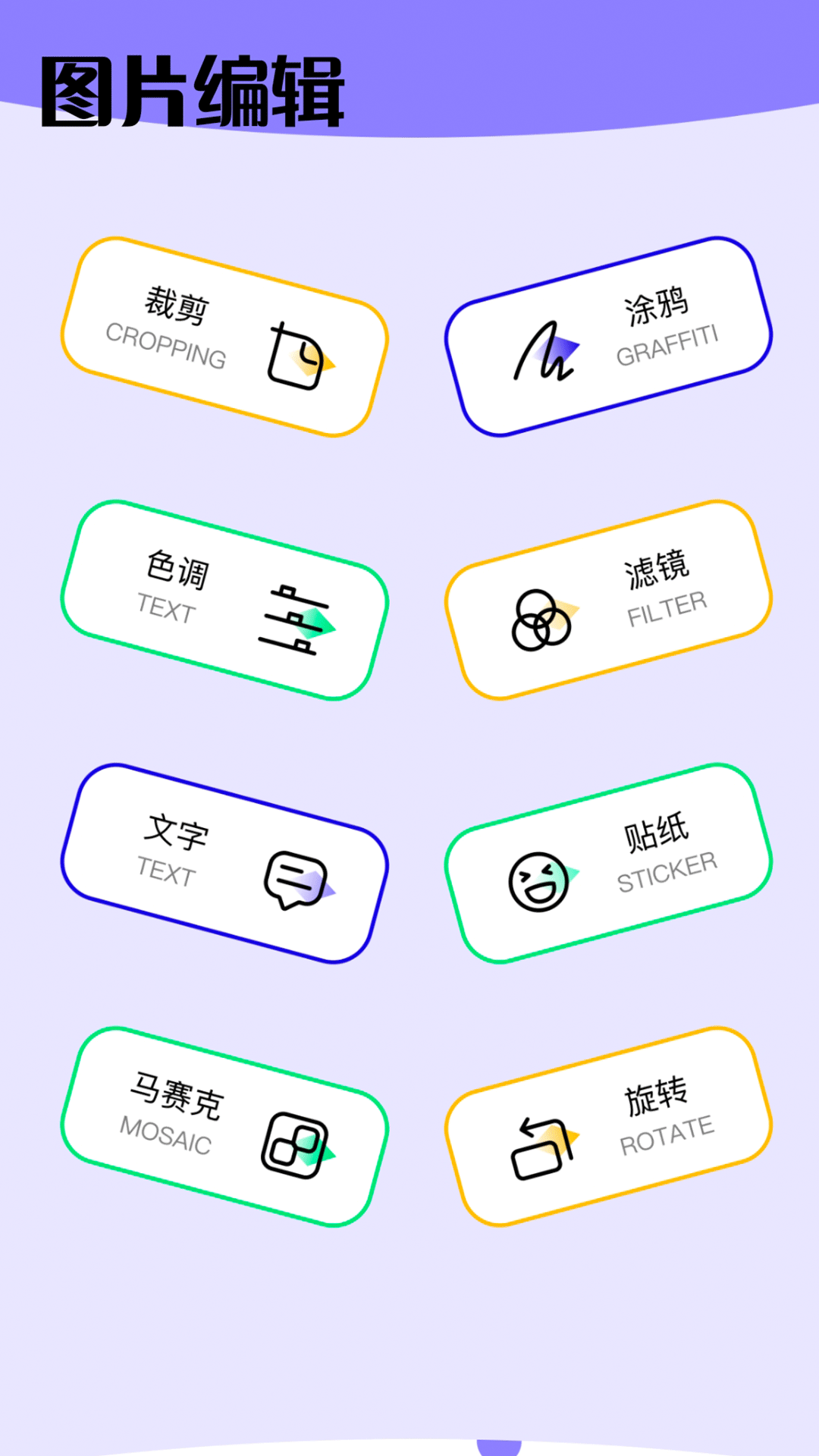This screenshot has width=819, height=1456.
Task: Open the 文字 TEXT tool card
Action: pyautogui.click(x=227, y=861)
